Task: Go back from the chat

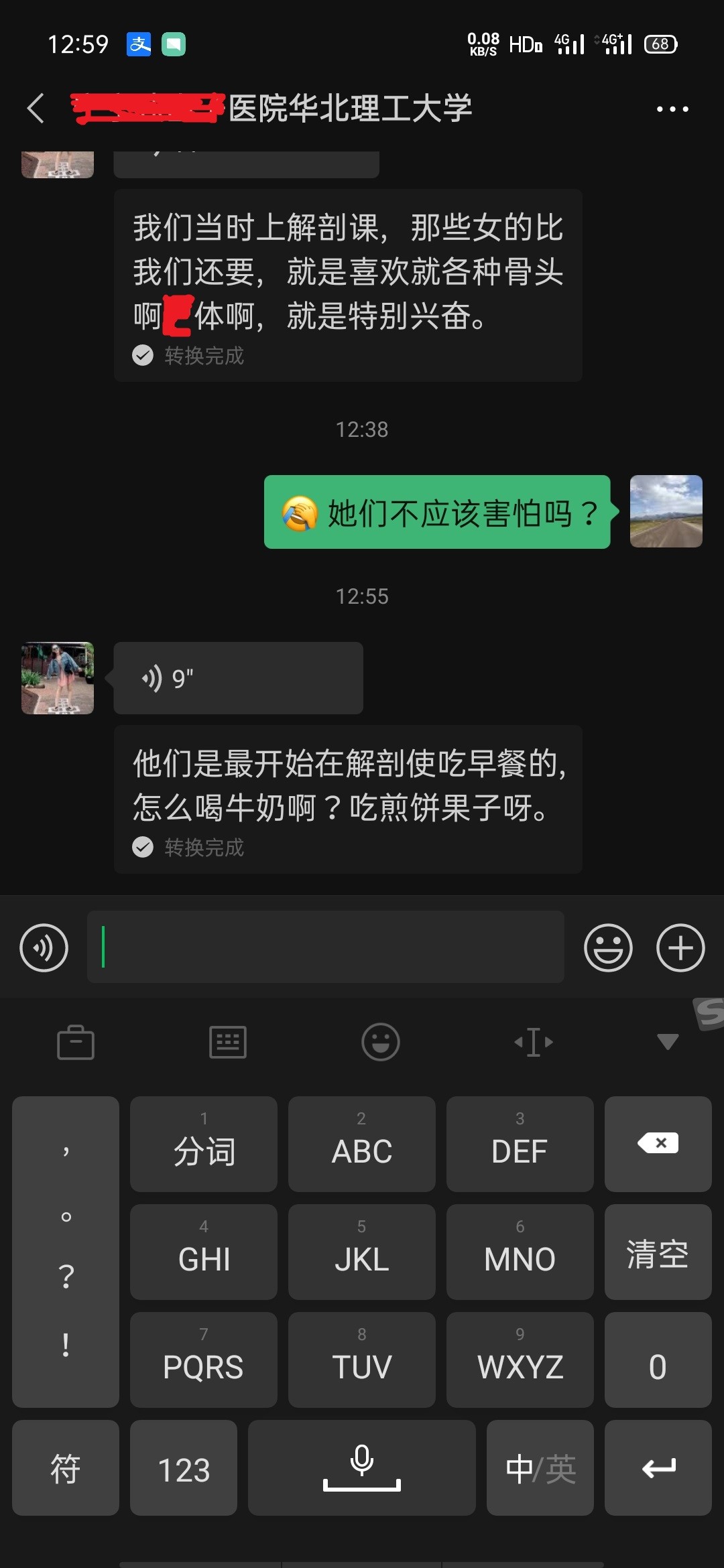Action: (36, 109)
